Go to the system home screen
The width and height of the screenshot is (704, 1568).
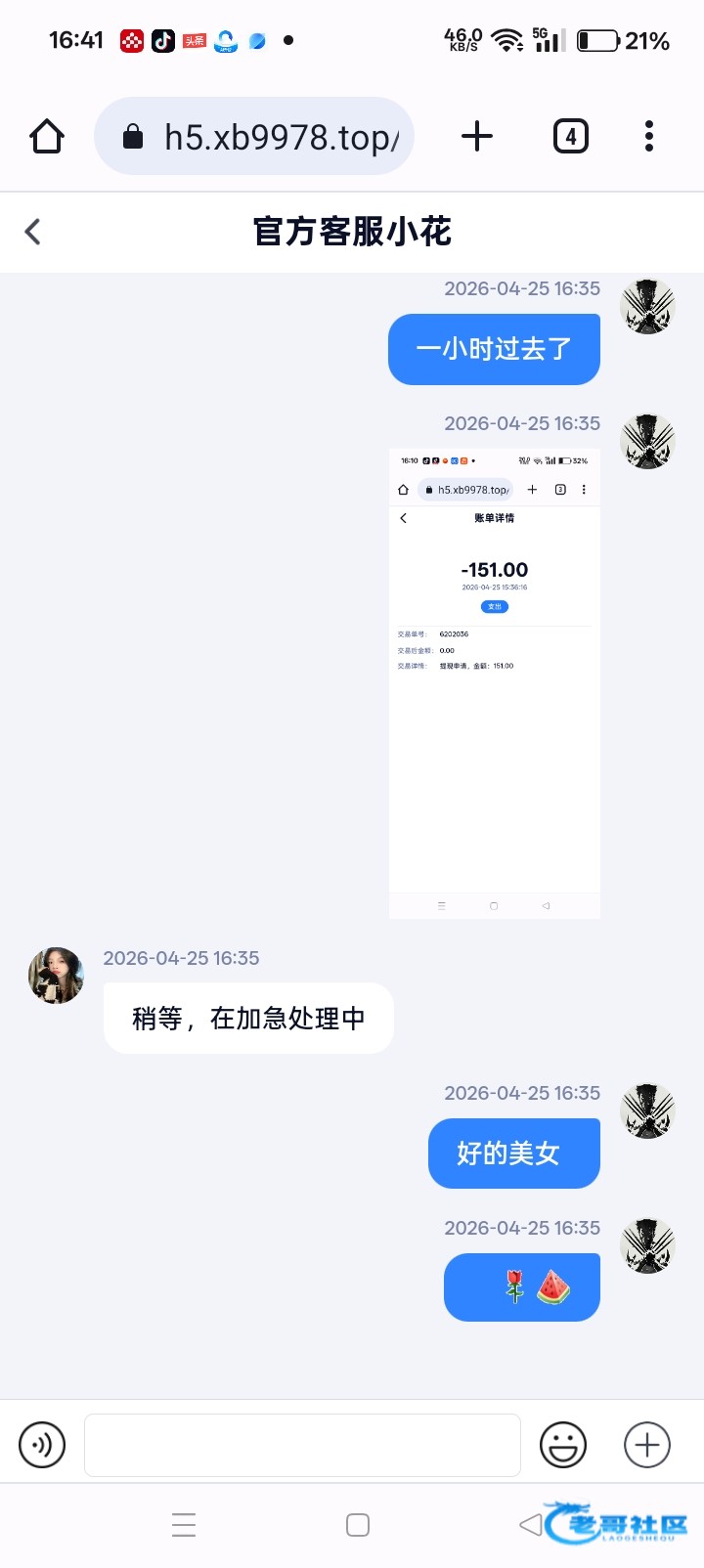[x=358, y=1525]
